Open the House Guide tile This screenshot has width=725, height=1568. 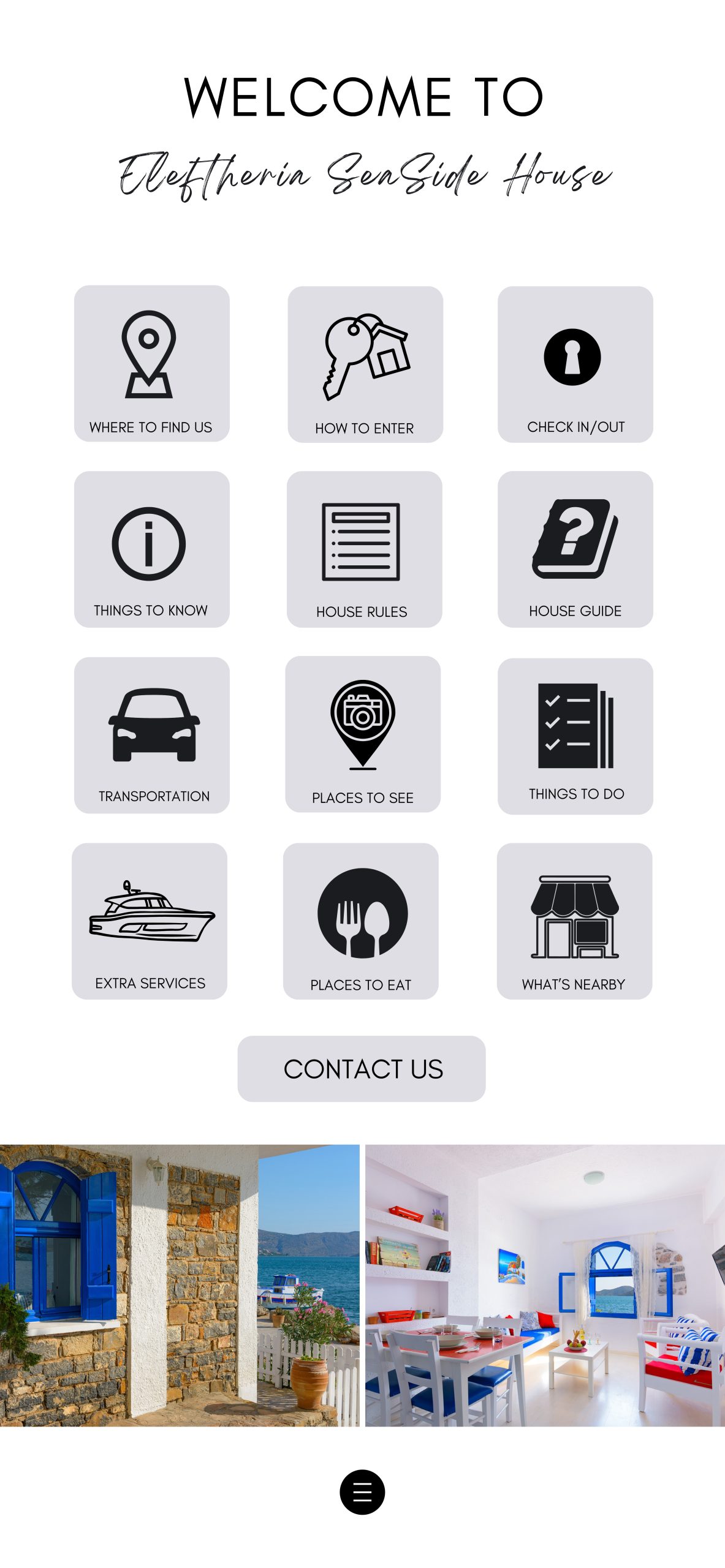pos(575,549)
